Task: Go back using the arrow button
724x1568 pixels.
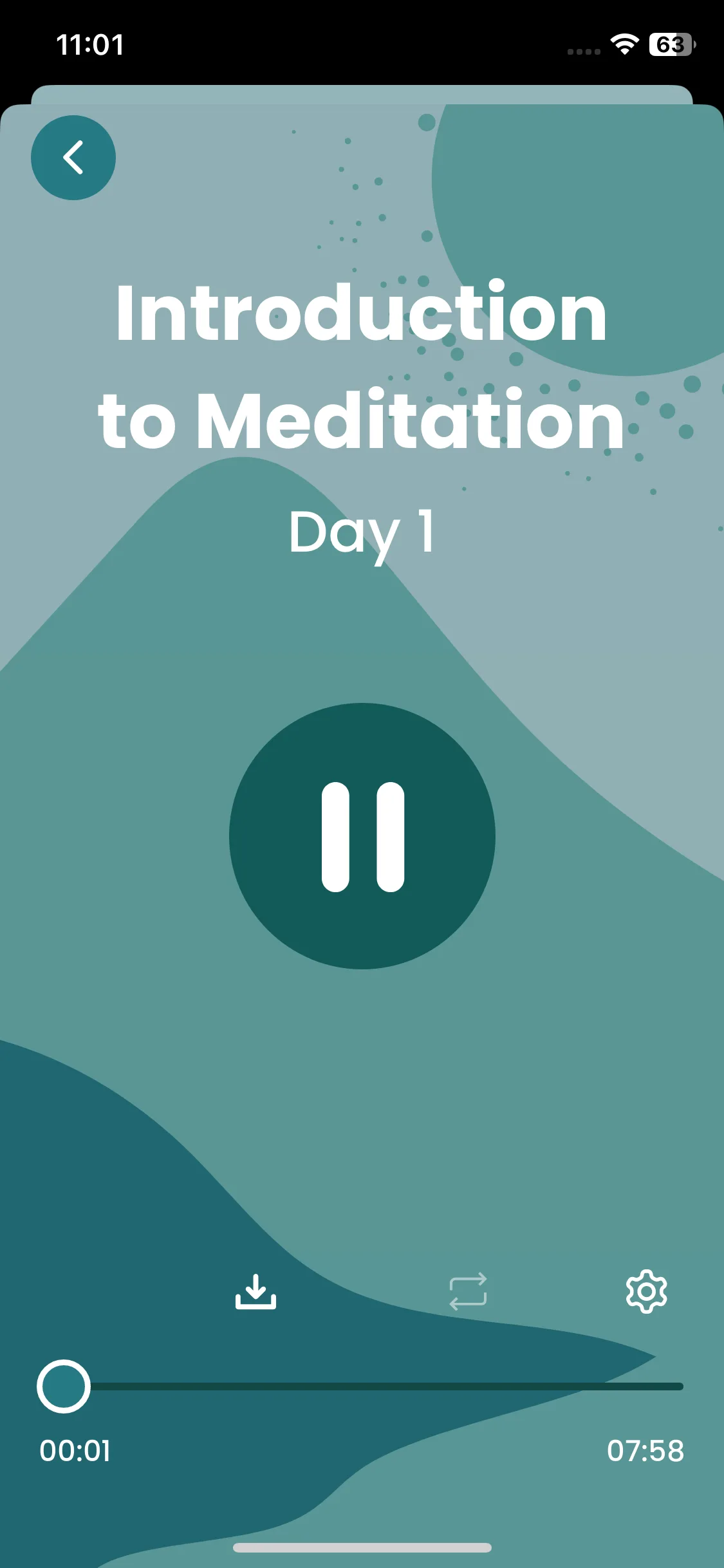Action: click(x=73, y=158)
